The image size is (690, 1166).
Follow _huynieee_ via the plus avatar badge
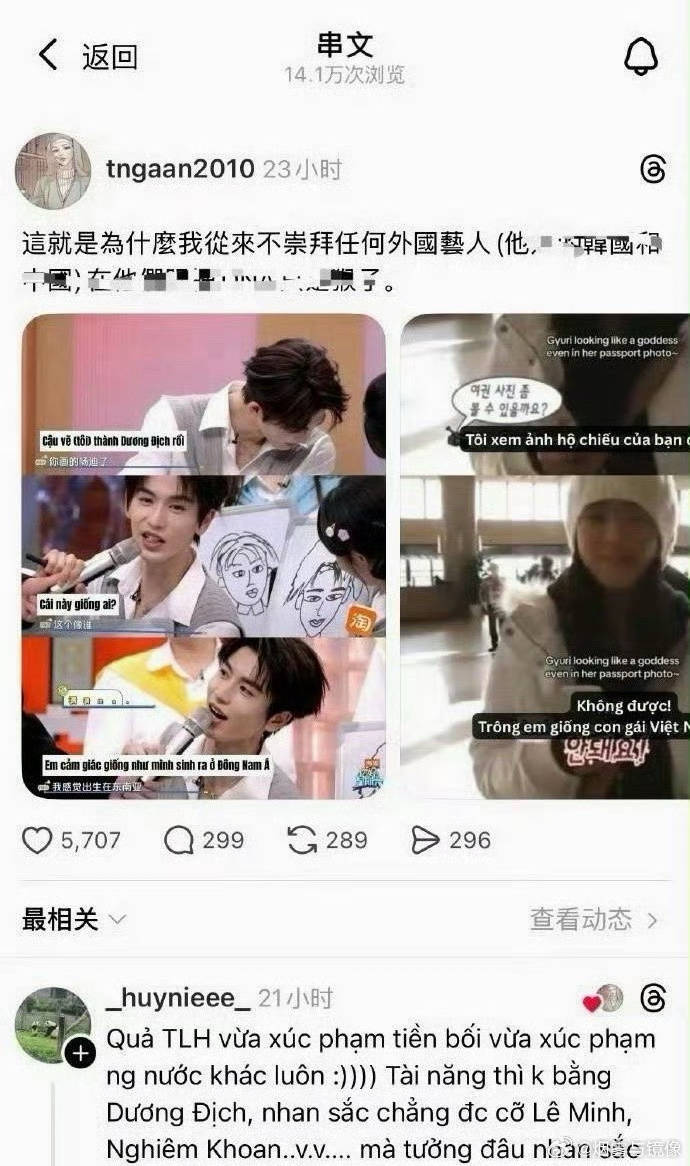pos(80,1053)
